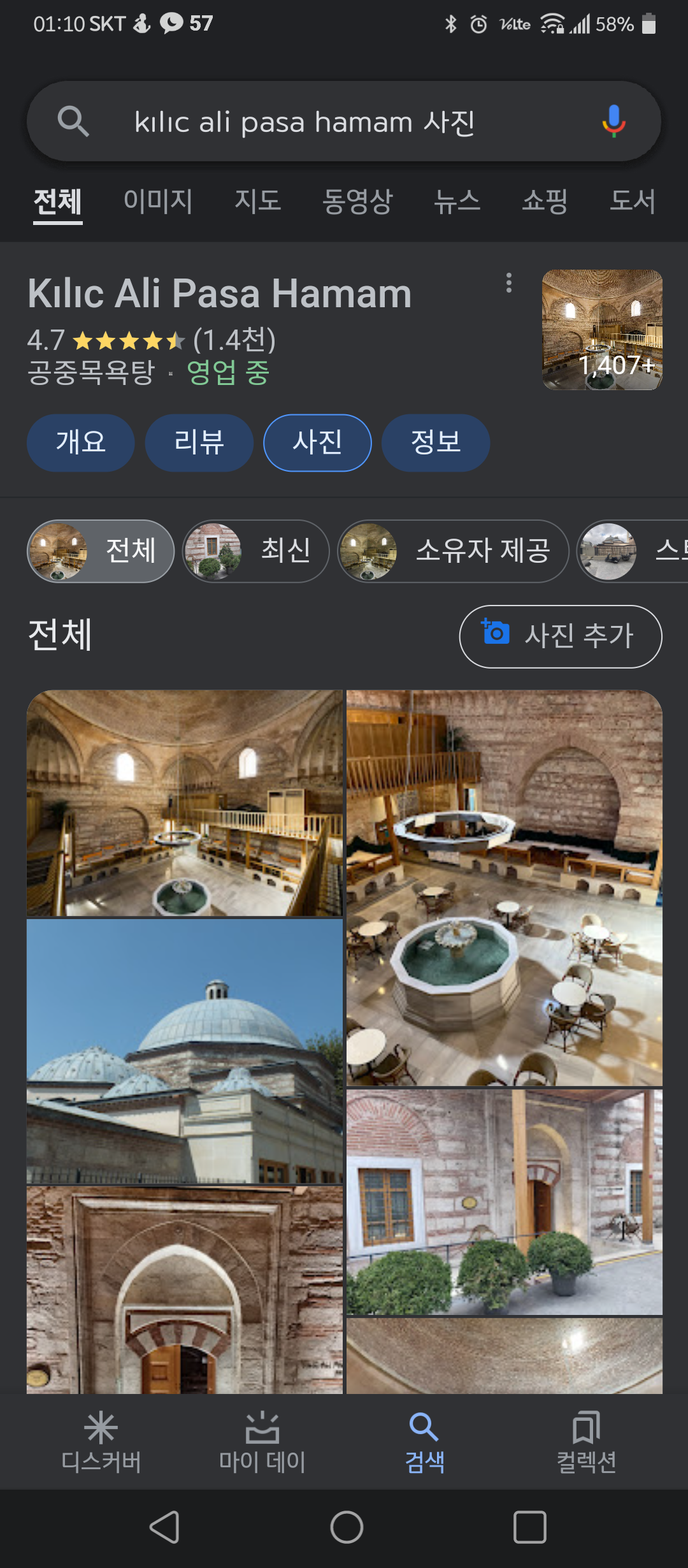This screenshot has width=688, height=1568.
Task: Go to the 디스커버 tab
Action: tap(101, 1443)
